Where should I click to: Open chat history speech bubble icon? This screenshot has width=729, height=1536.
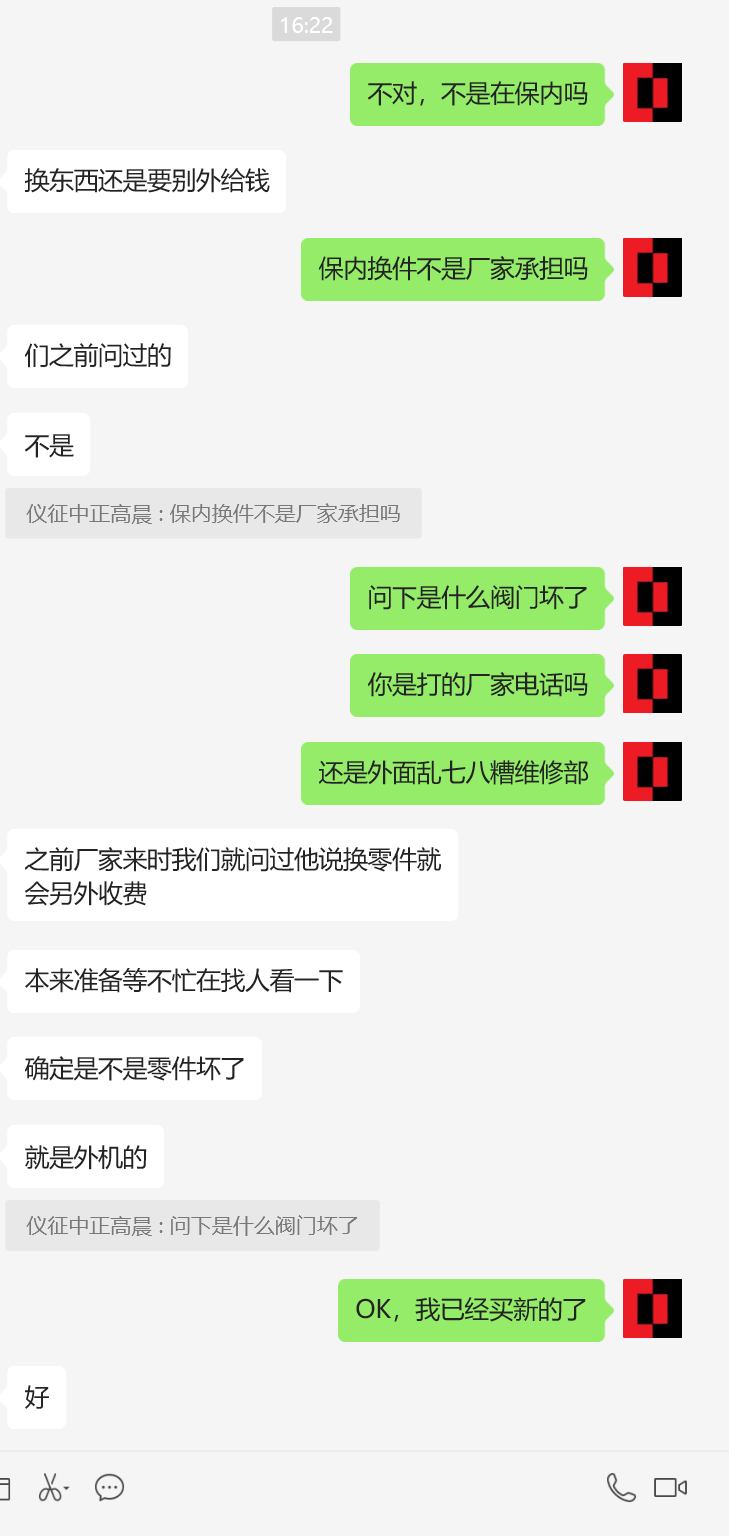109,1487
